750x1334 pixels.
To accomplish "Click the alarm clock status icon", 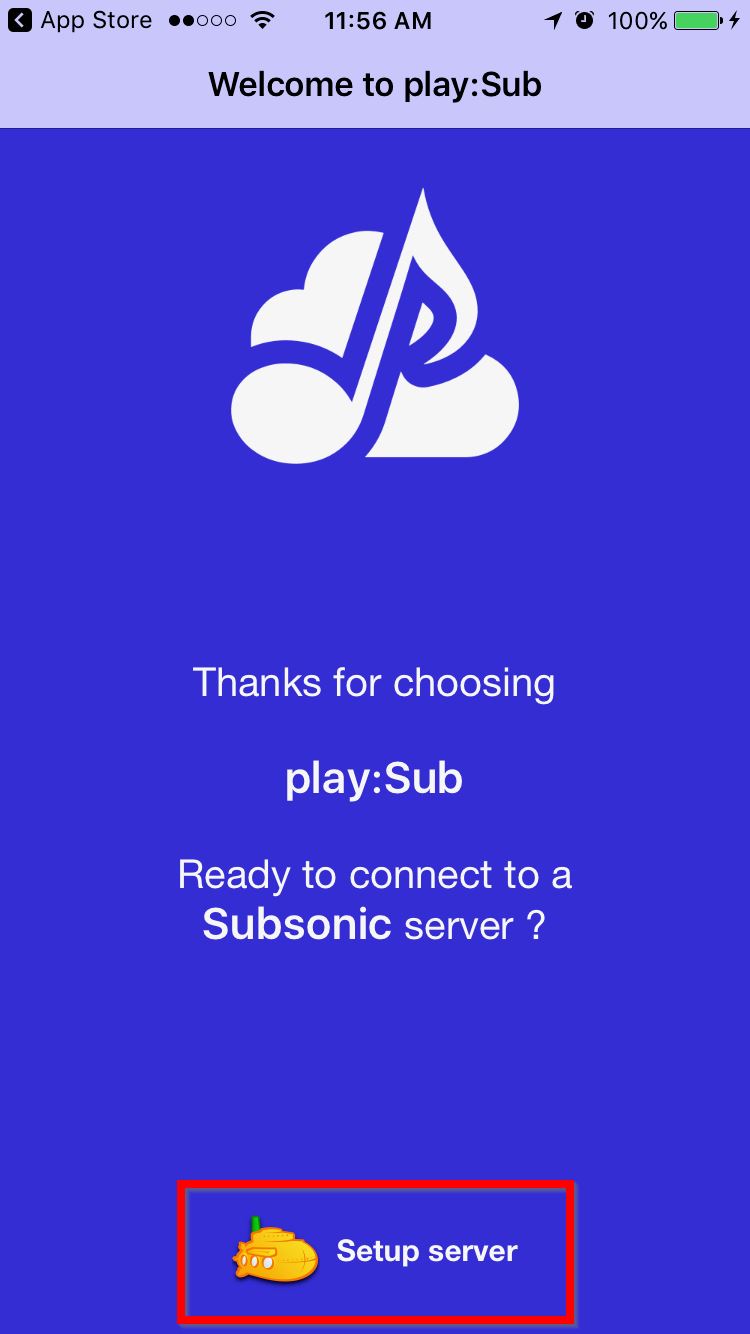I will tap(582, 19).
